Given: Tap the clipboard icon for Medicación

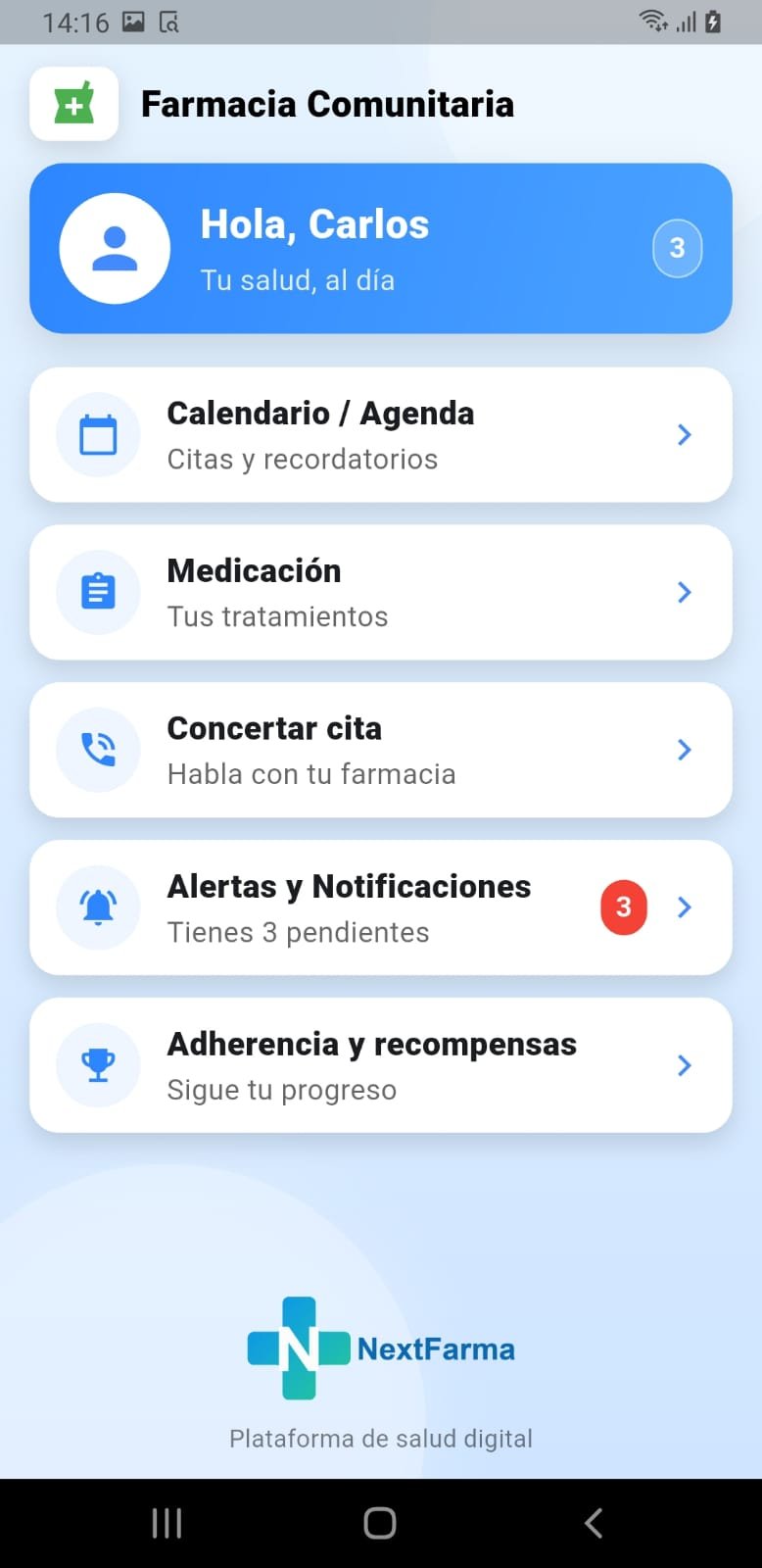Looking at the screenshot, I should pos(98,592).
